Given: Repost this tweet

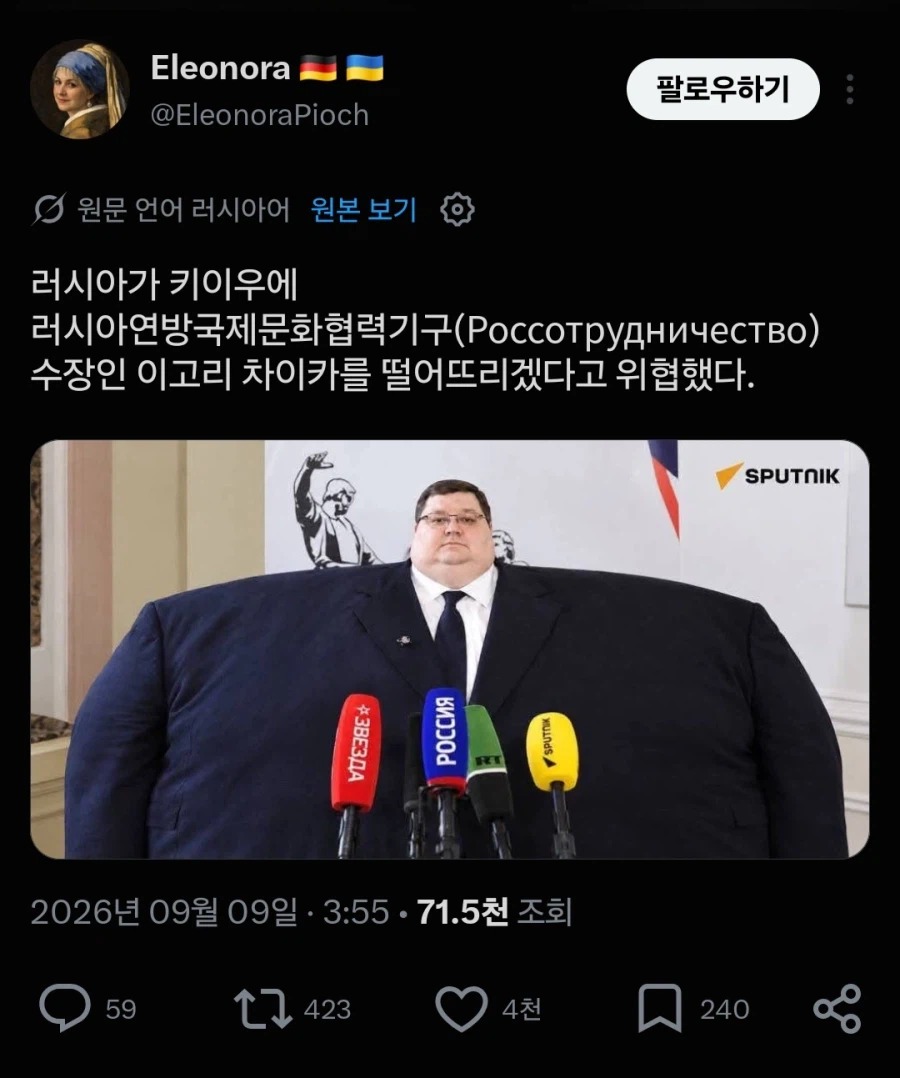Looking at the screenshot, I should [263, 1009].
